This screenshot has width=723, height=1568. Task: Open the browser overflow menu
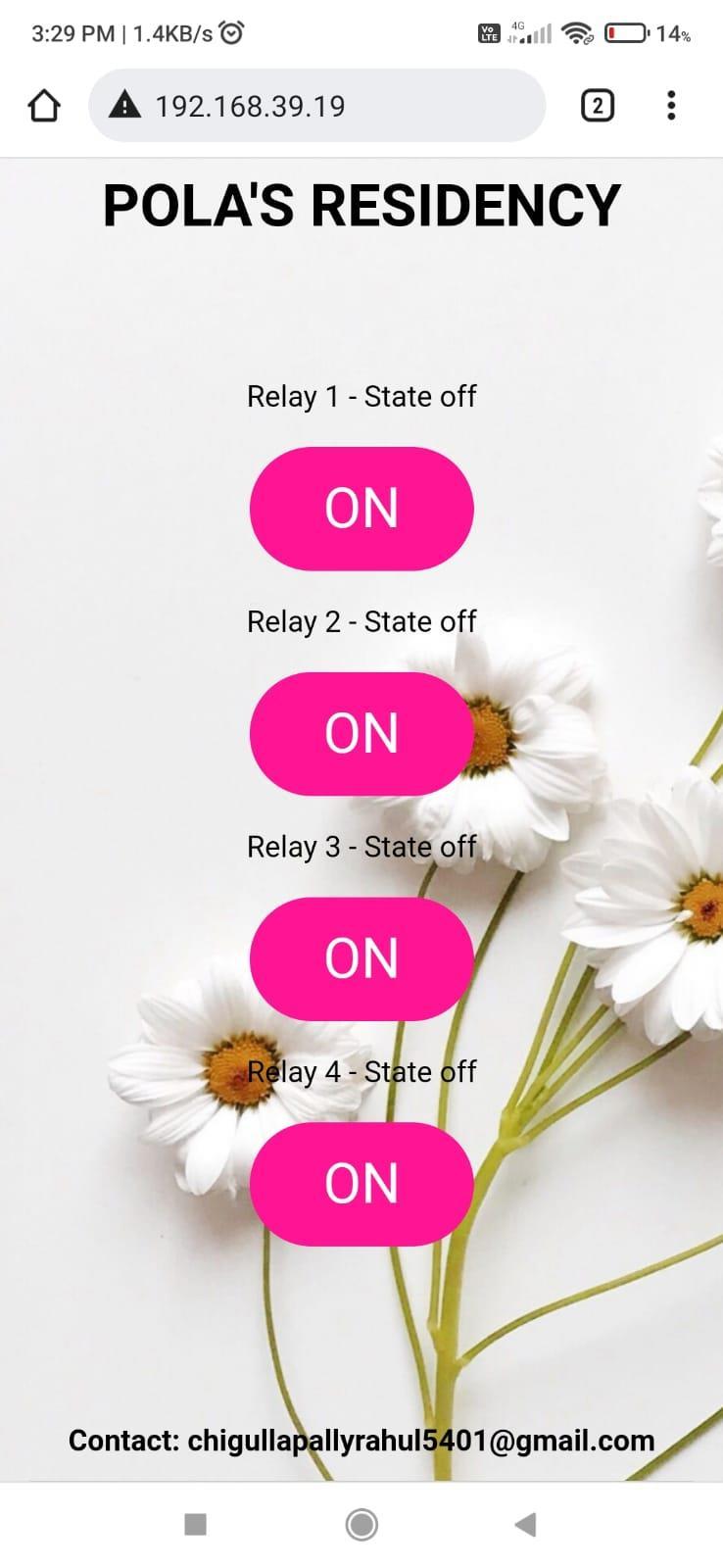(671, 106)
